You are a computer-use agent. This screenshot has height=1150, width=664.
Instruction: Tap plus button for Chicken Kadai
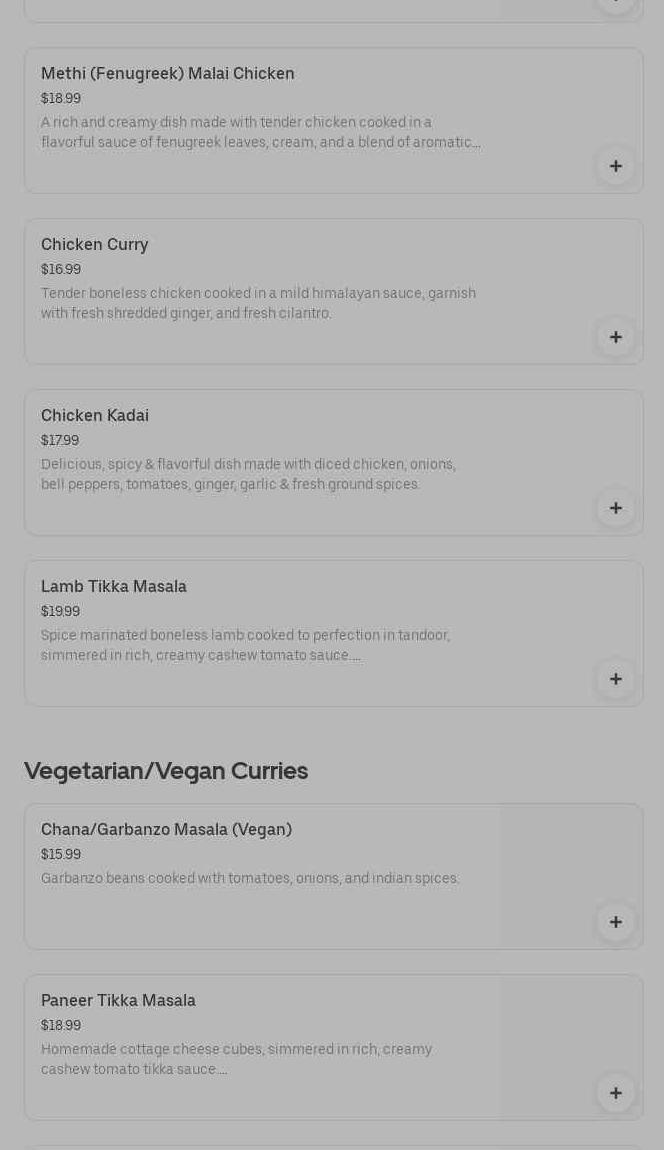point(615,508)
